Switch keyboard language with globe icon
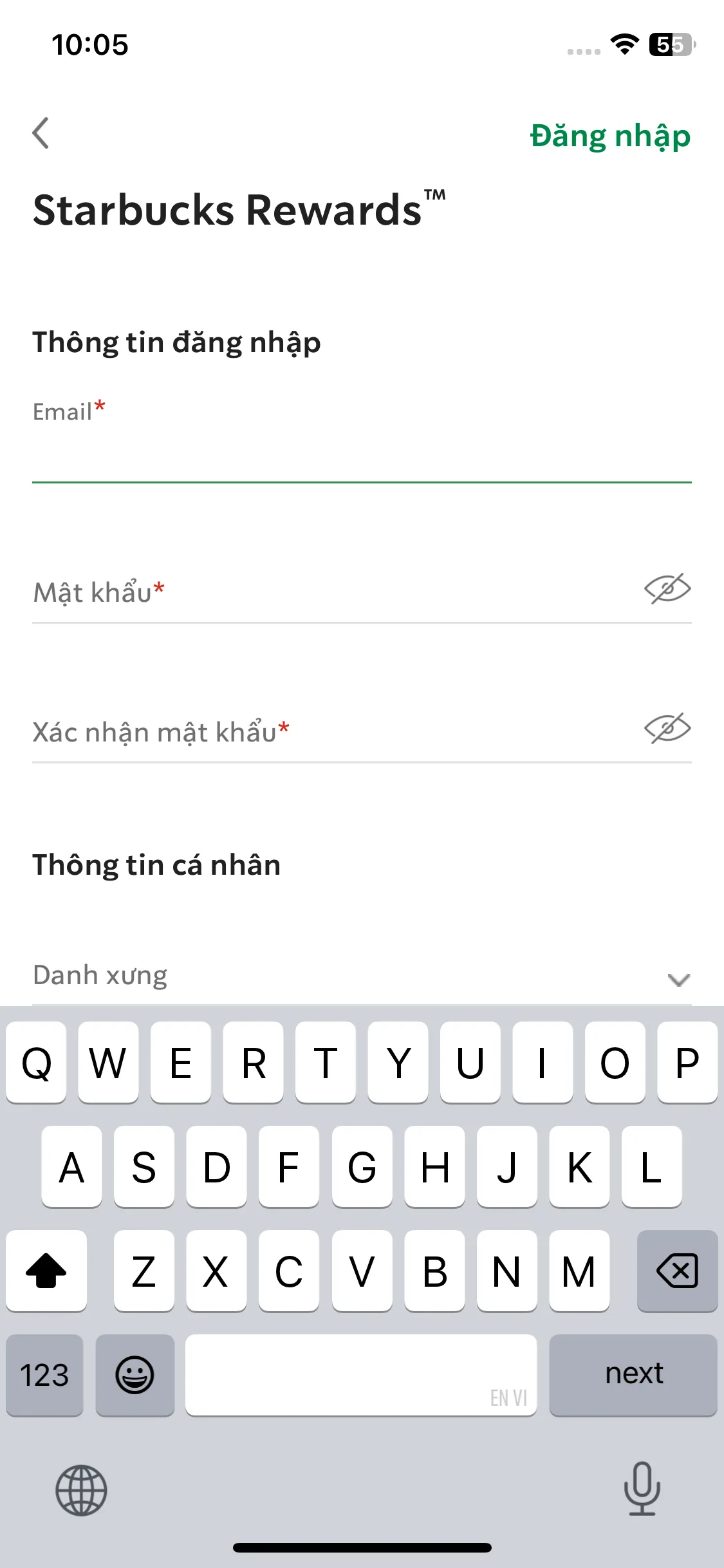Image resolution: width=724 pixels, height=1568 pixels. (x=81, y=1490)
